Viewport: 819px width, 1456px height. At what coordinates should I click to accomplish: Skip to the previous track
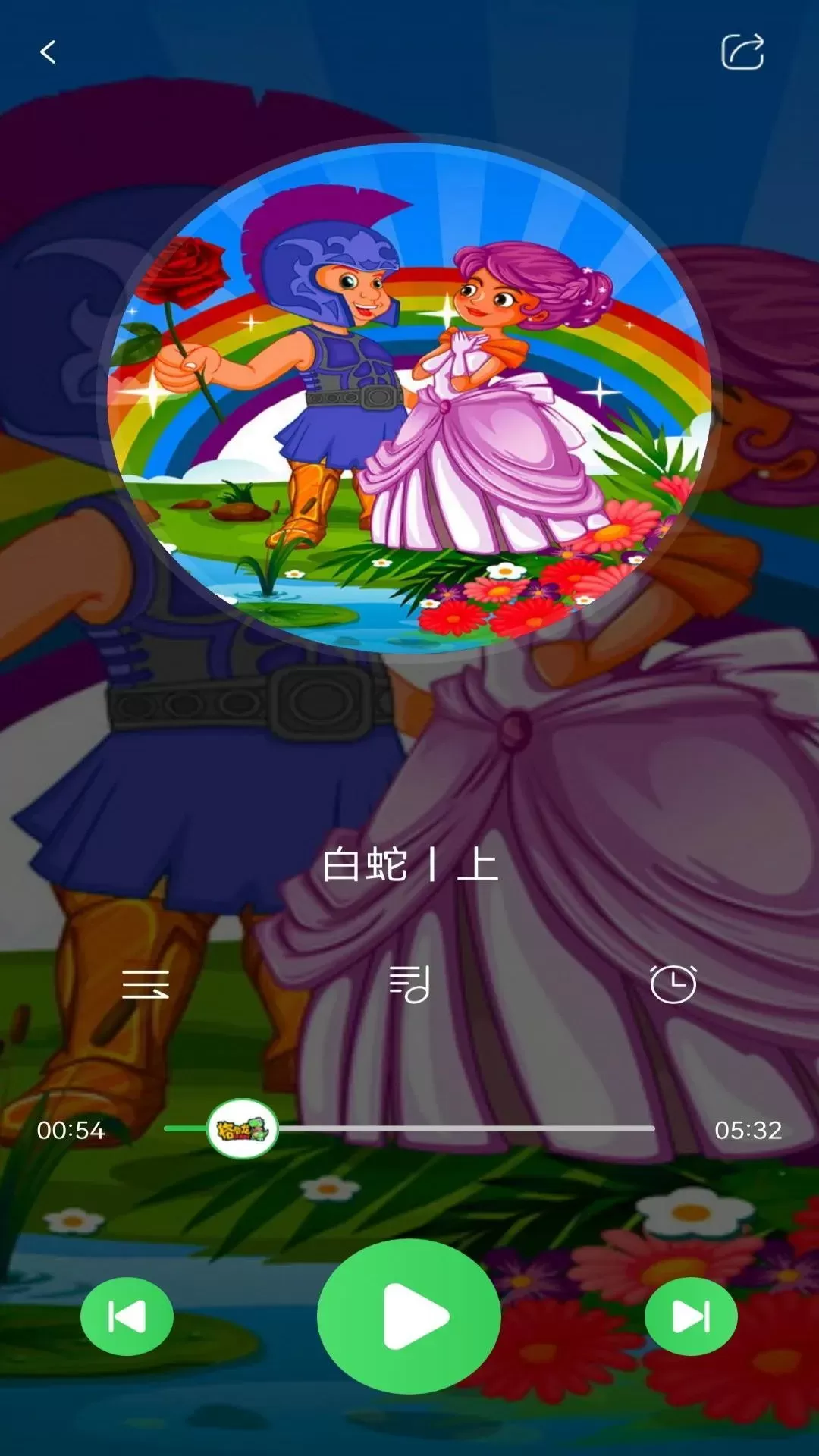(127, 1316)
